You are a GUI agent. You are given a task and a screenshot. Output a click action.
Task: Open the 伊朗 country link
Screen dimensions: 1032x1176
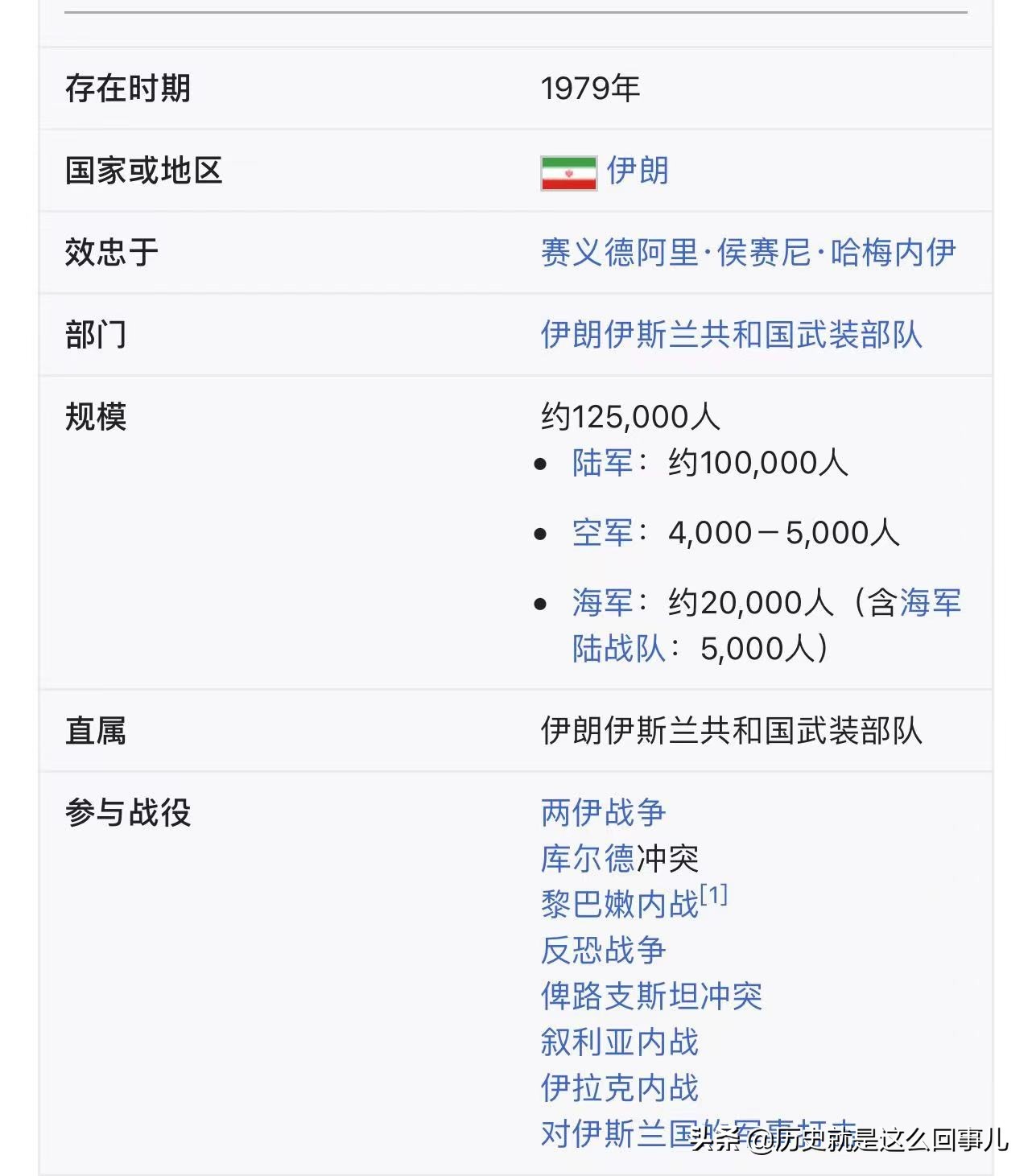pyautogui.click(x=637, y=171)
